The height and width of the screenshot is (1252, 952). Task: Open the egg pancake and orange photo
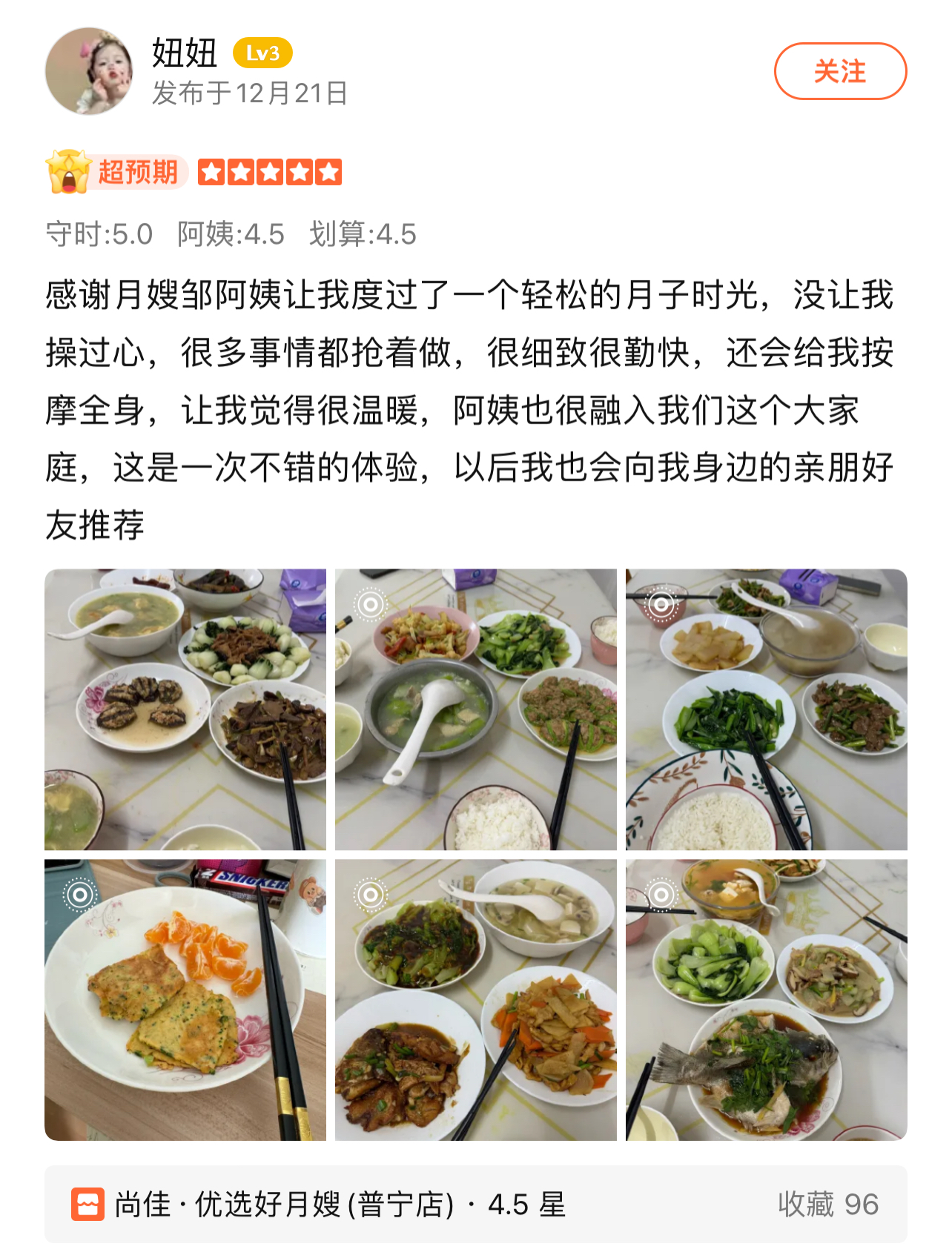(x=185, y=999)
